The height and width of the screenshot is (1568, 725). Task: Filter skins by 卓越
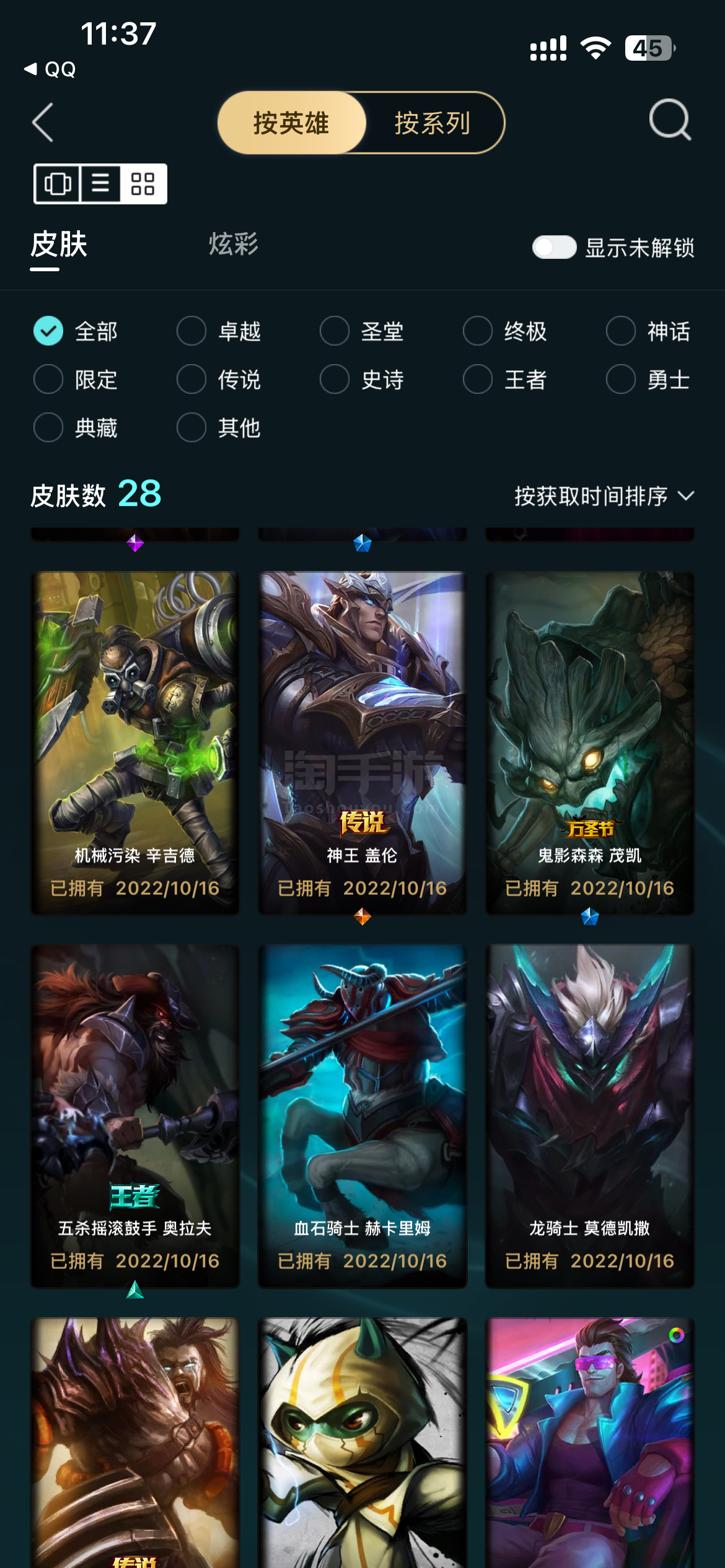click(x=219, y=331)
